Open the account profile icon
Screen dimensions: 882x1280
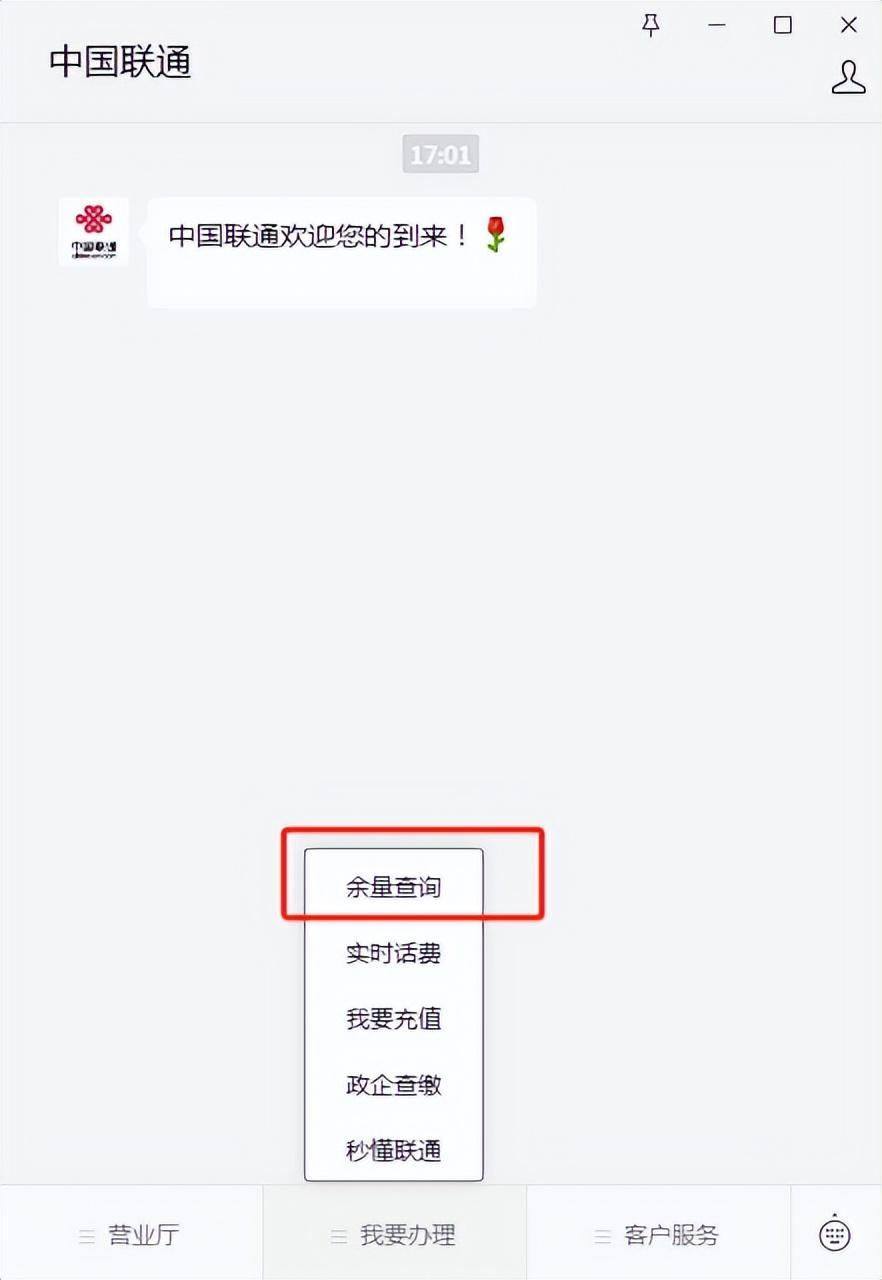[848, 77]
